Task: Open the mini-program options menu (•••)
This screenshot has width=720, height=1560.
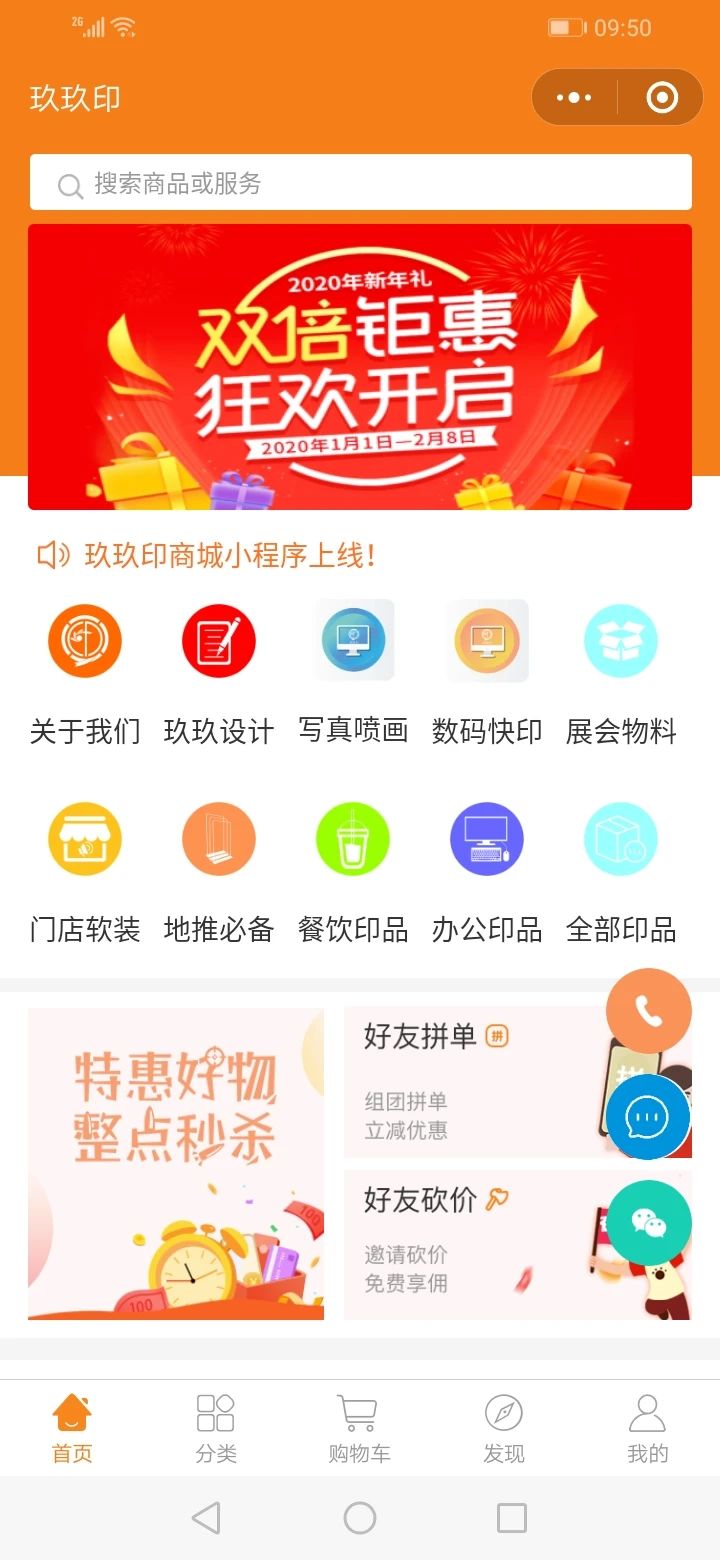Action: click(x=572, y=97)
